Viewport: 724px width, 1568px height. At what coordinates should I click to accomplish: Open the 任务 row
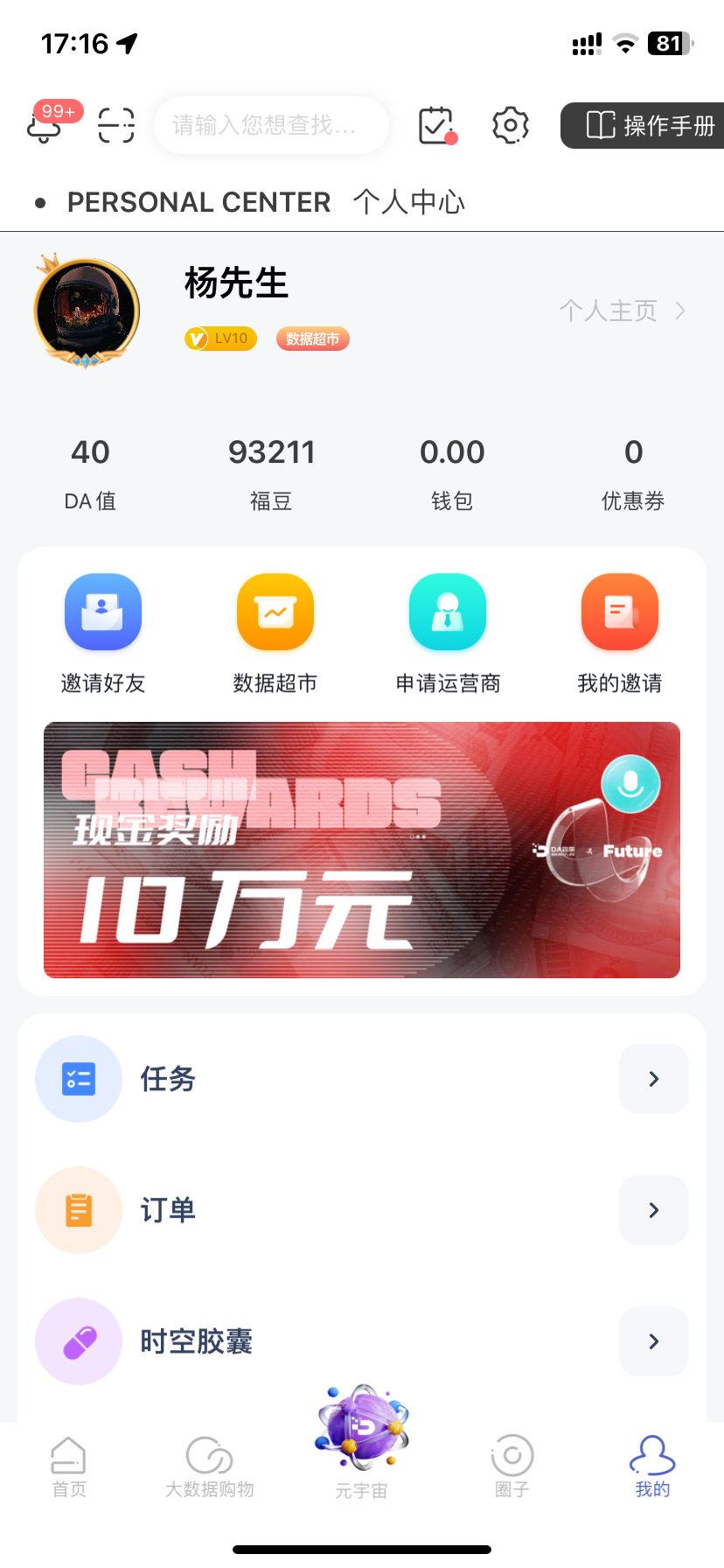362,1079
